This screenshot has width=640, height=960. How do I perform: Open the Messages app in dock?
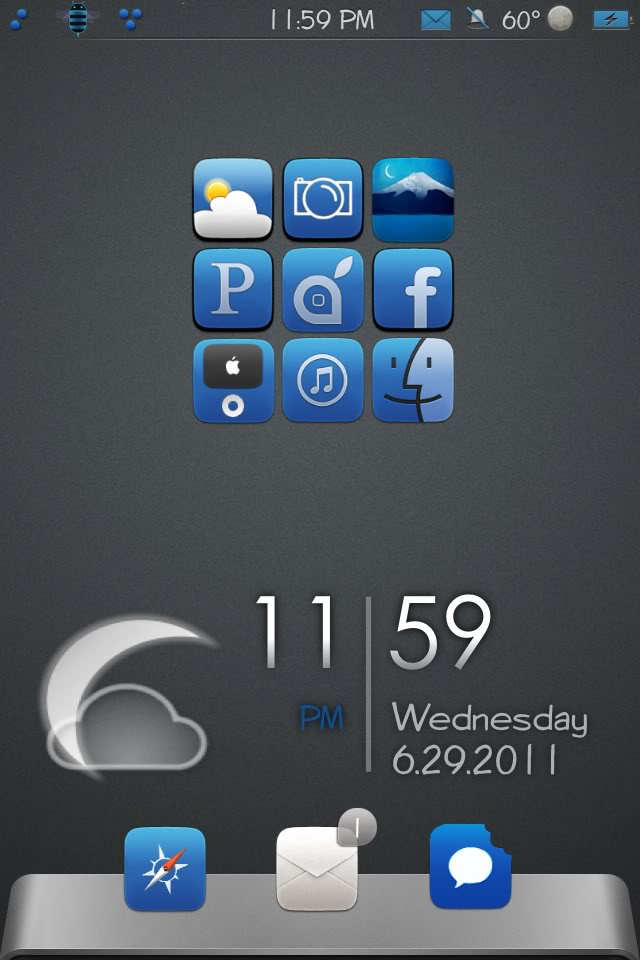point(470,867)
